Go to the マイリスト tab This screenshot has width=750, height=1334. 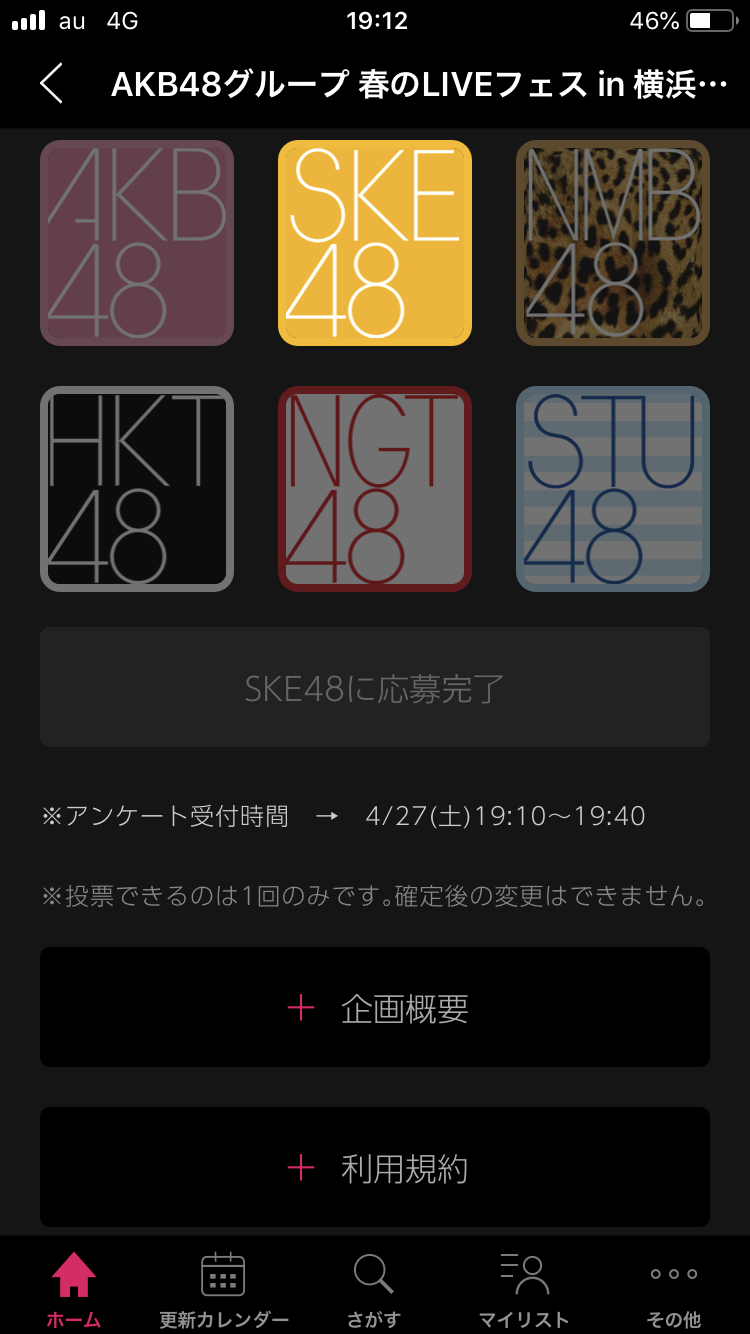click(x=524, y=1290)
